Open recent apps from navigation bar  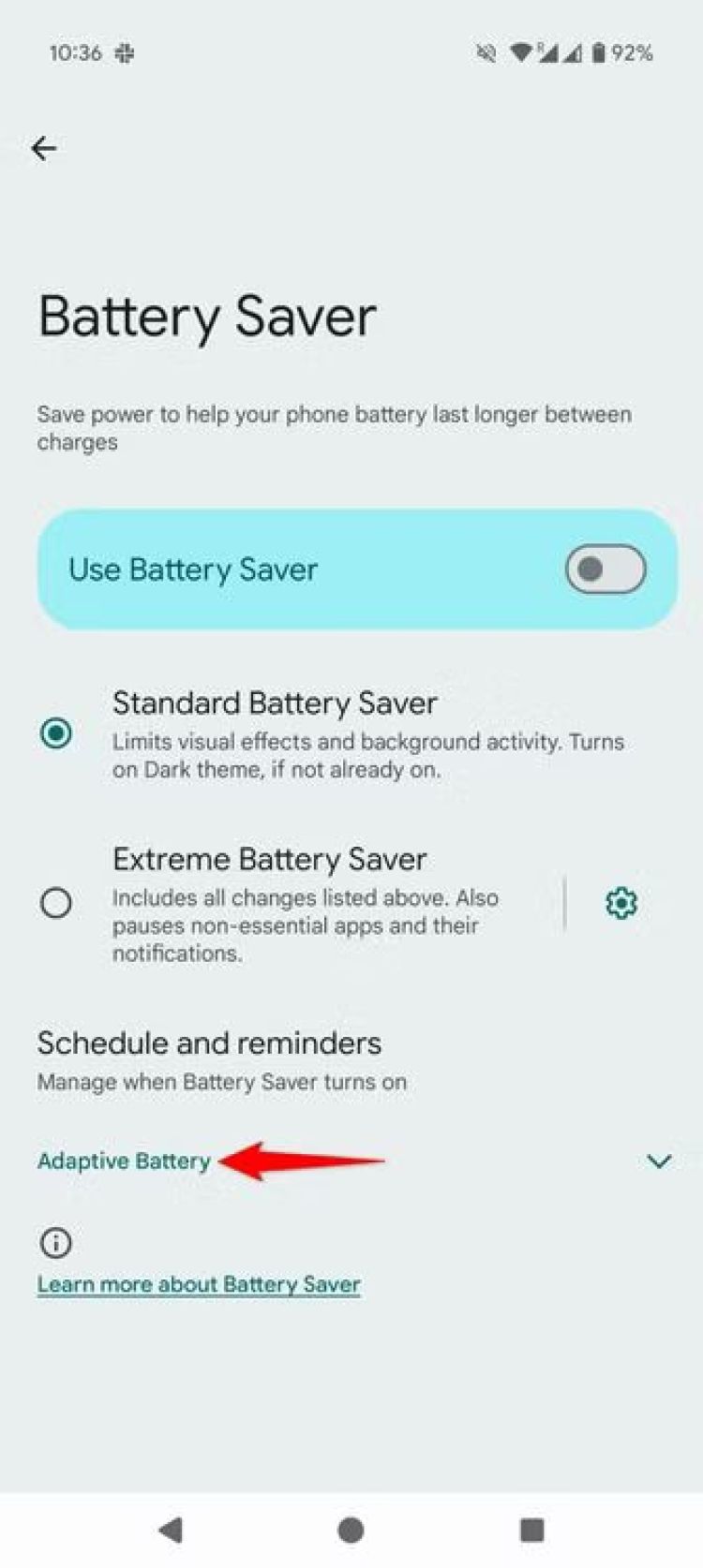click(x=531, y=1530)
